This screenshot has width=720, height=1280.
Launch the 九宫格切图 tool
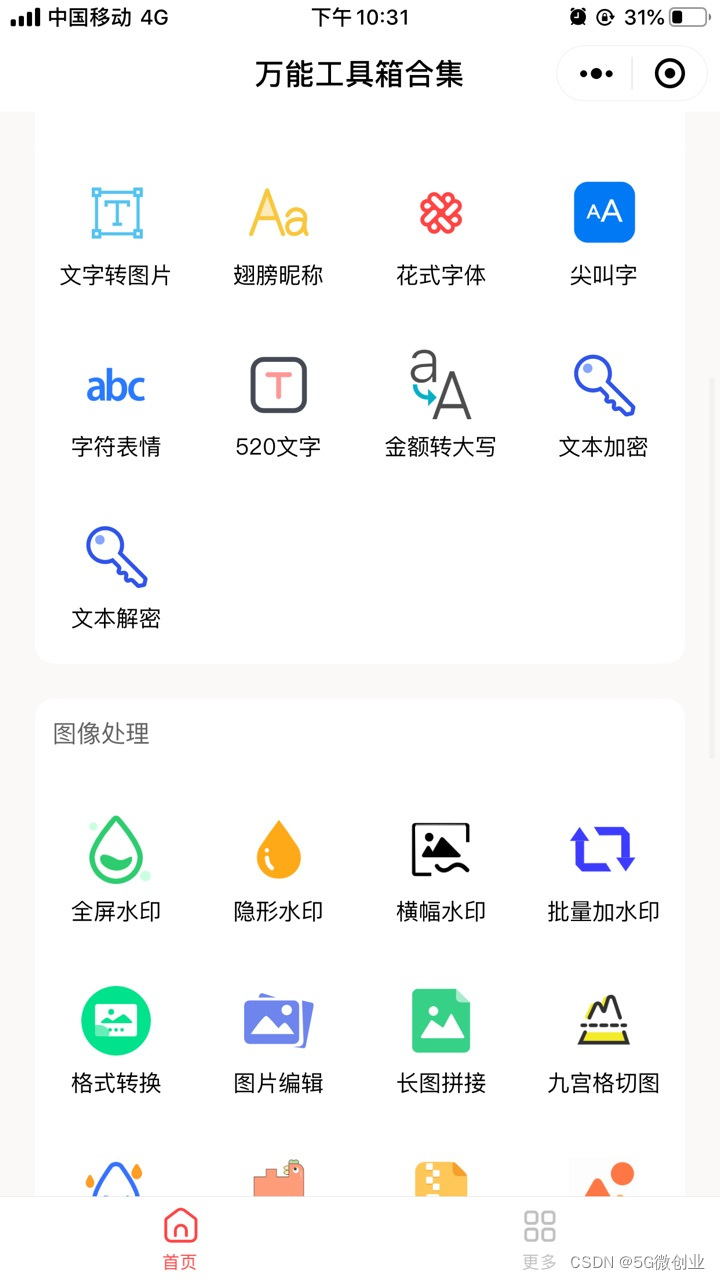click(604, 1040)
